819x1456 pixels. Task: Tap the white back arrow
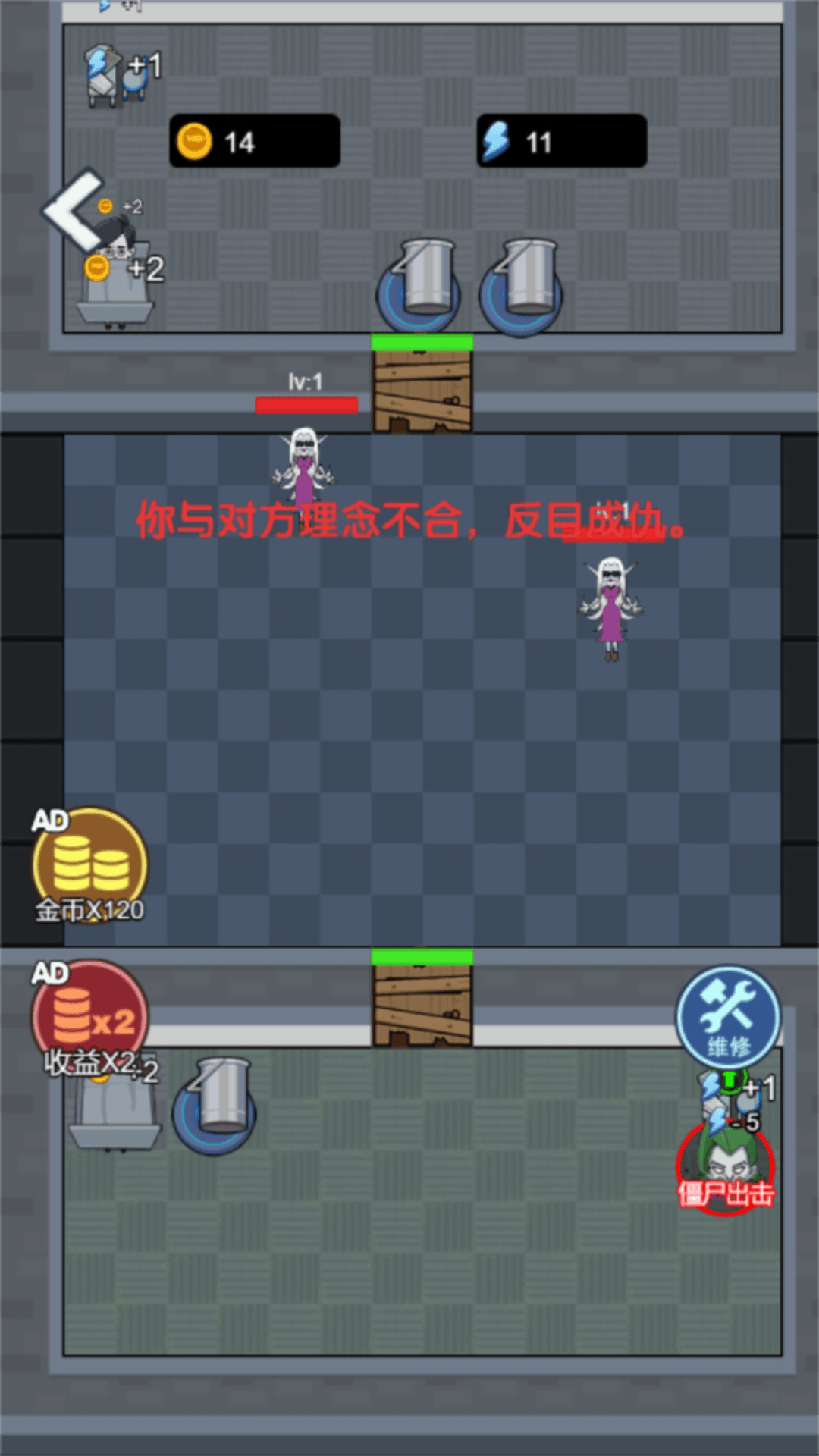point(73,209)
